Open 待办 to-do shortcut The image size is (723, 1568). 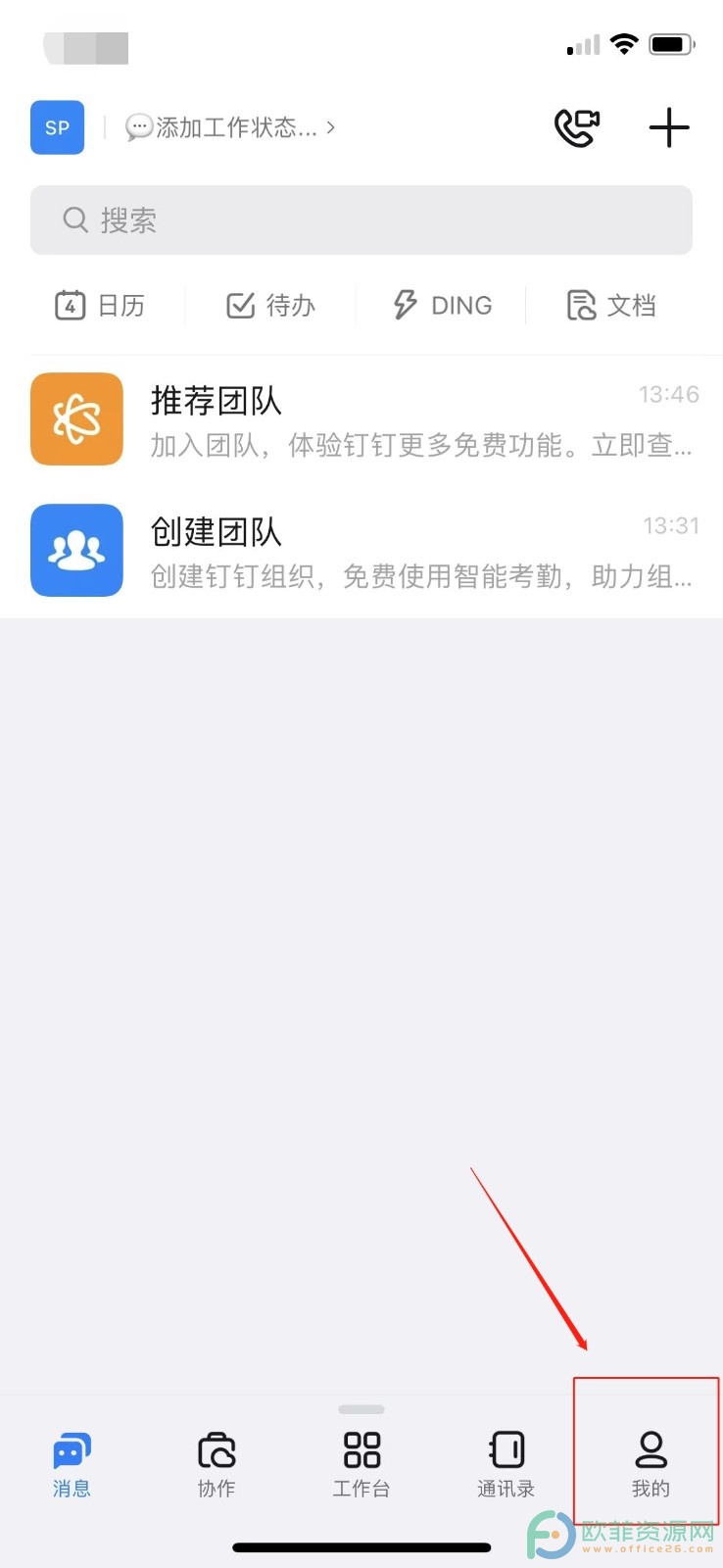[x=270, y=306]
